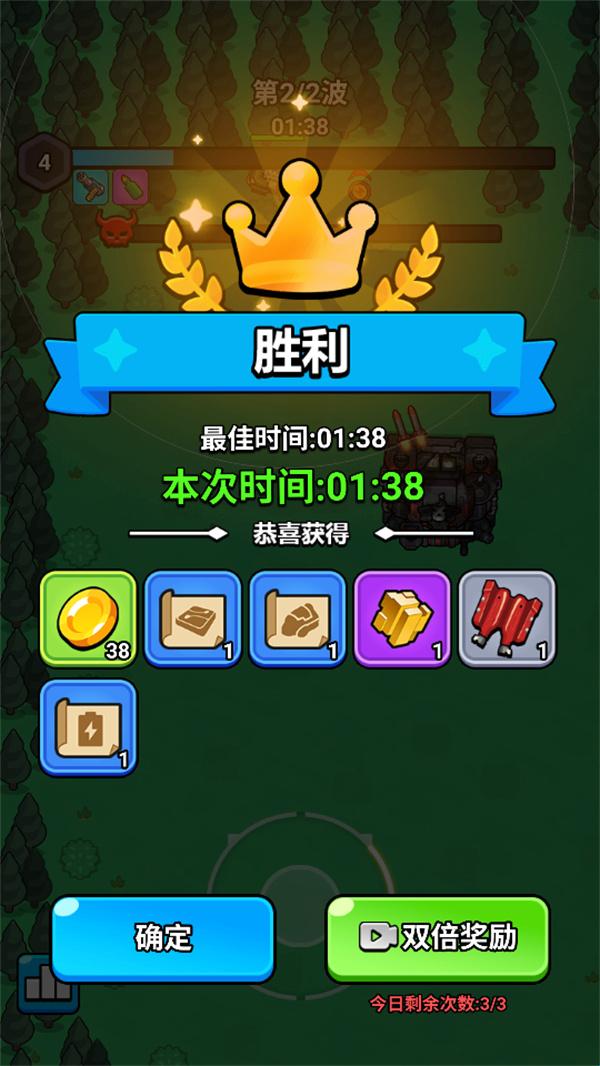The width and height of the screenshot is (600, 1066).
Task: Open the battery blueprint scroll reward
Action: pyautogui.click(x=88, y=727)
